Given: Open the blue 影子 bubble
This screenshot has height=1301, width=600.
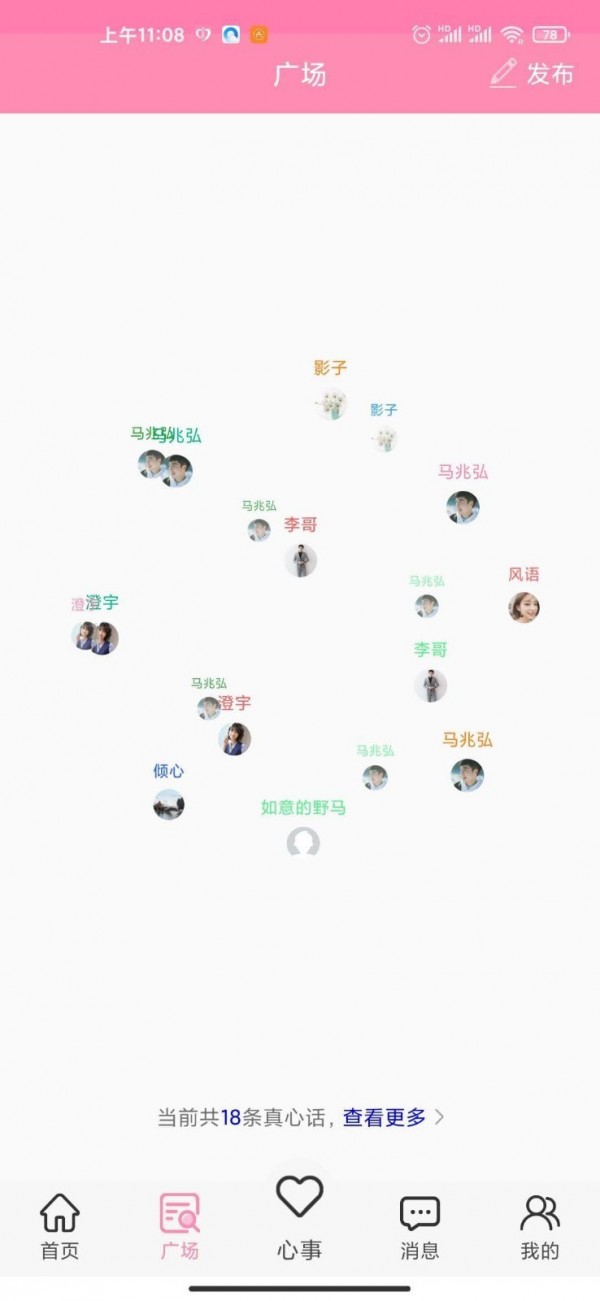Looking at the screenshot, I should click(x=385, y=438).
